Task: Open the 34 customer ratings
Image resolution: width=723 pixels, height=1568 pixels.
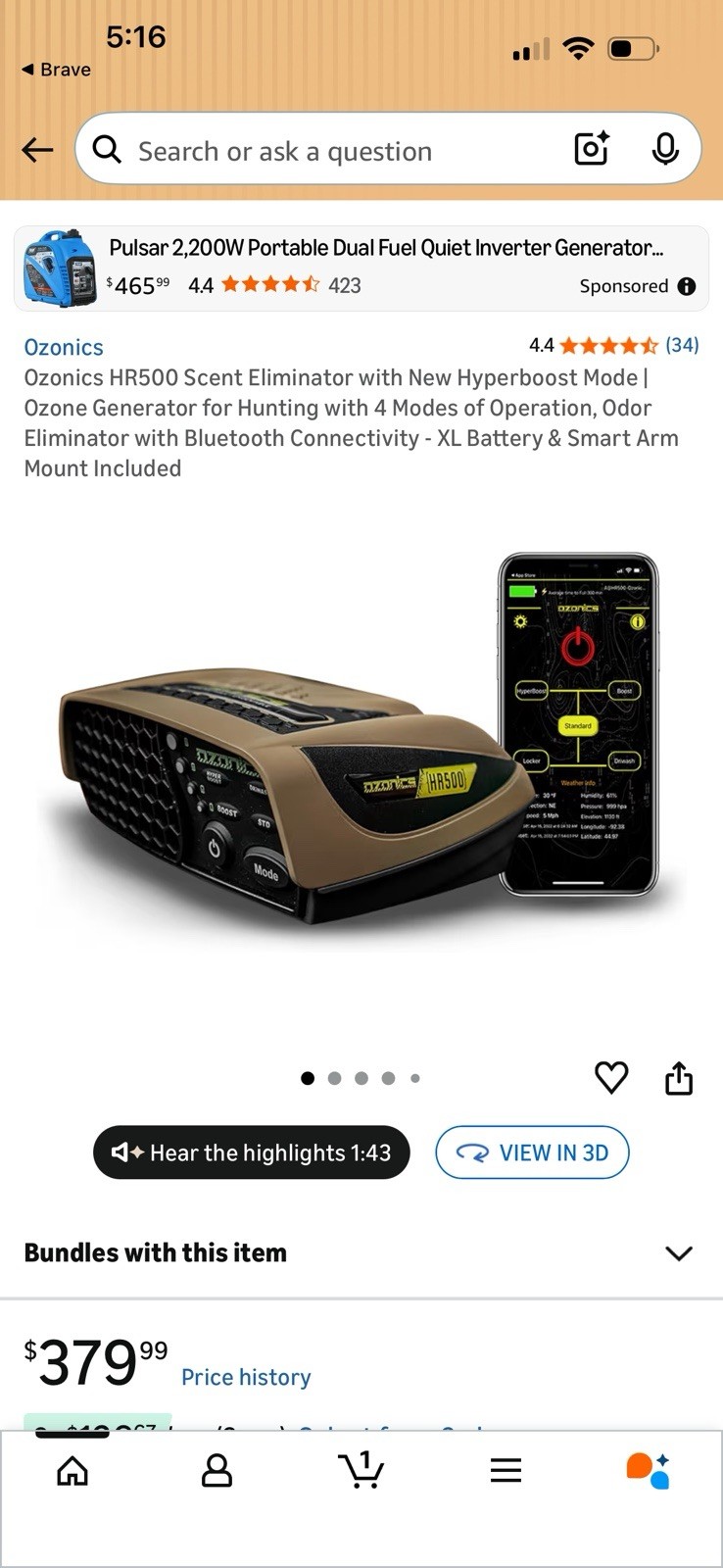Action: [x=682, y=345]
